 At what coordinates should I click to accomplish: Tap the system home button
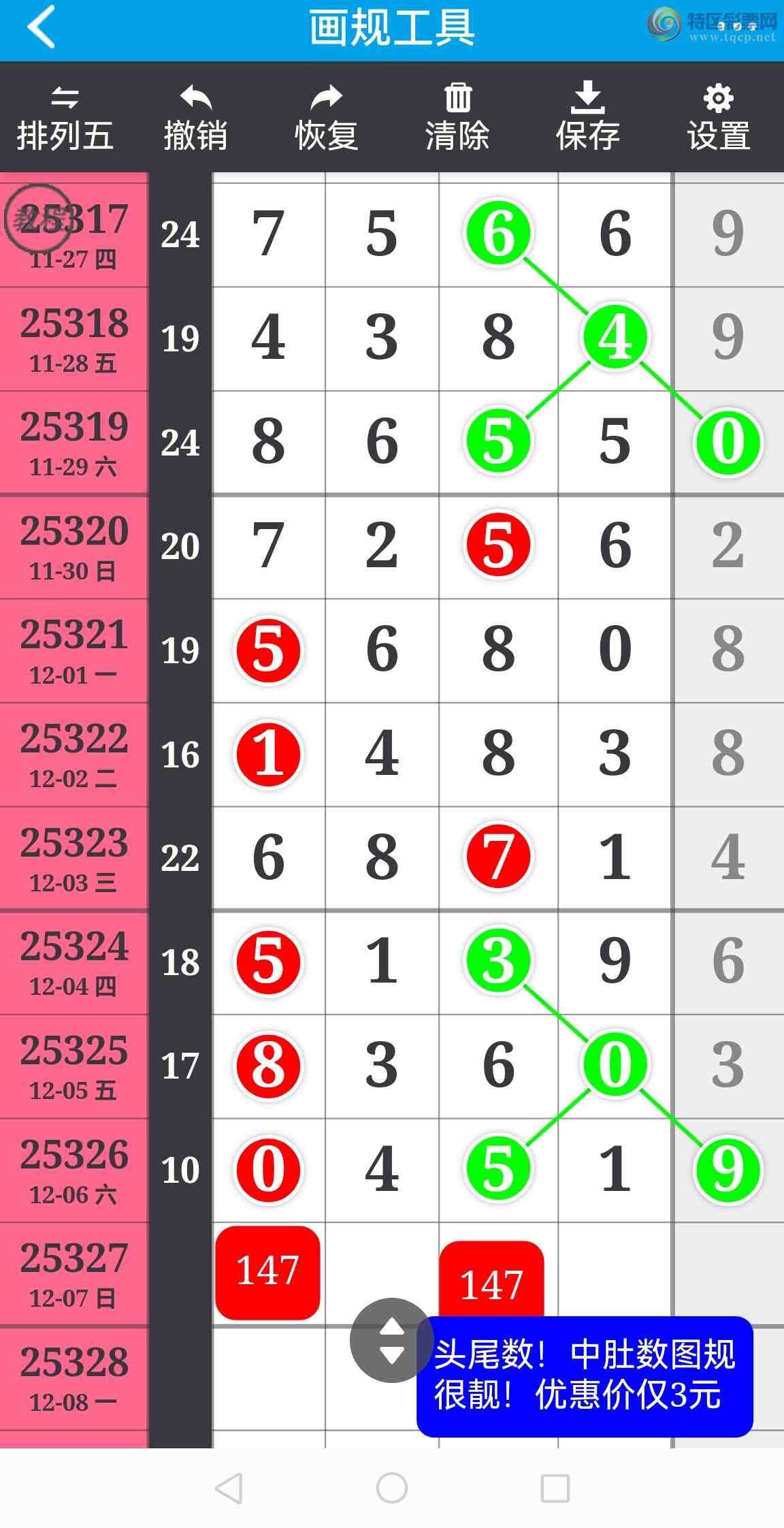point(392,1488)
